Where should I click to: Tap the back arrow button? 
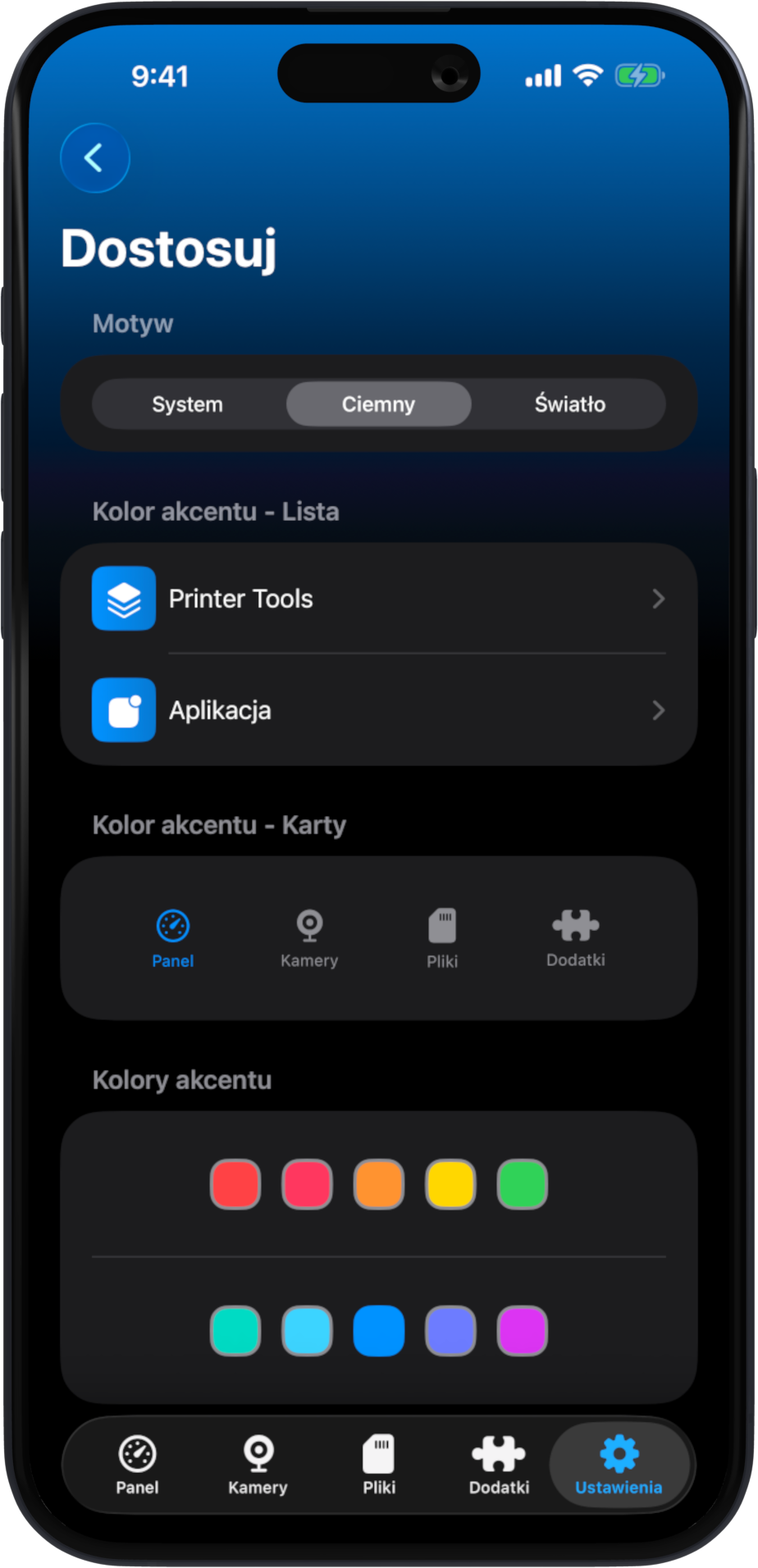click(x=94, y=157)
